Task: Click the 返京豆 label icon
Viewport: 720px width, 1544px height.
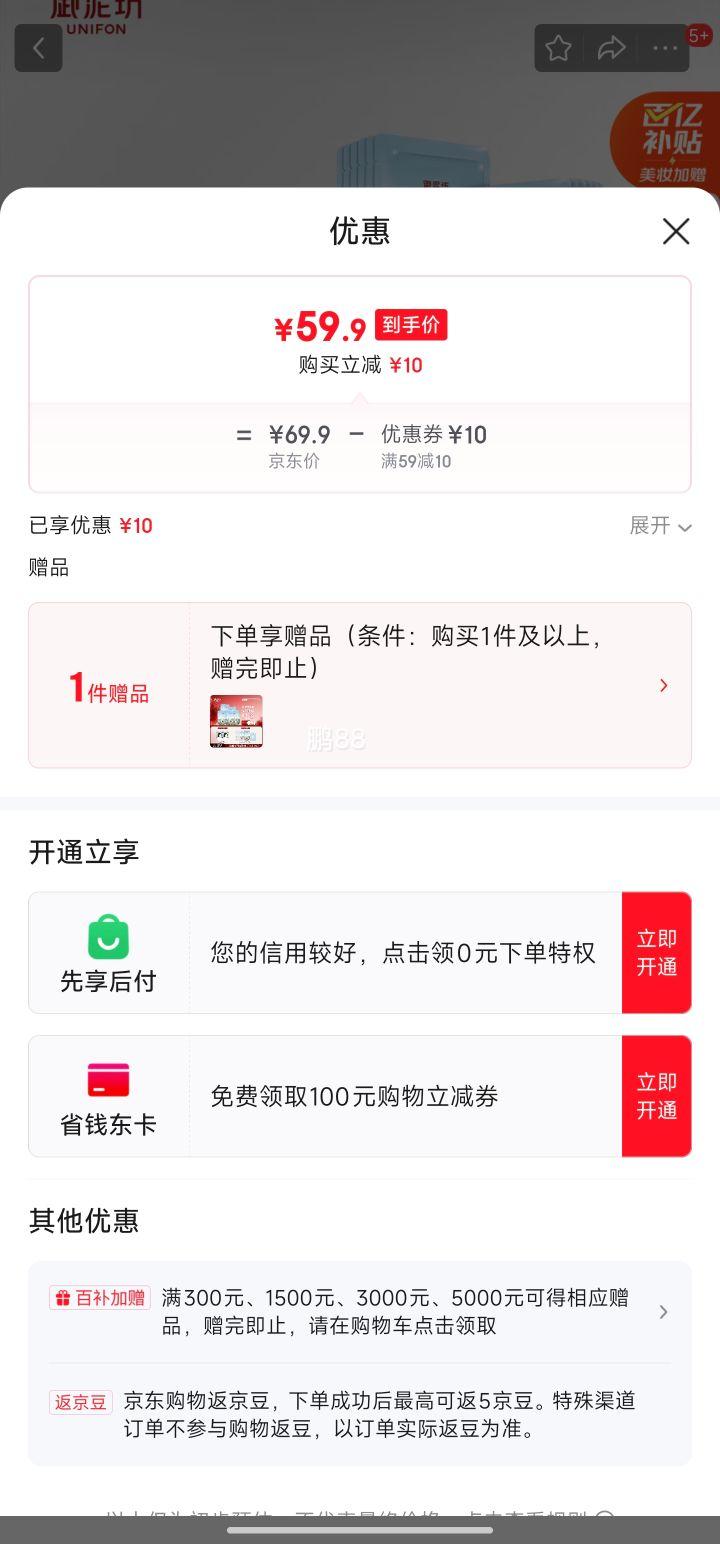Action: pos(80,1402)
